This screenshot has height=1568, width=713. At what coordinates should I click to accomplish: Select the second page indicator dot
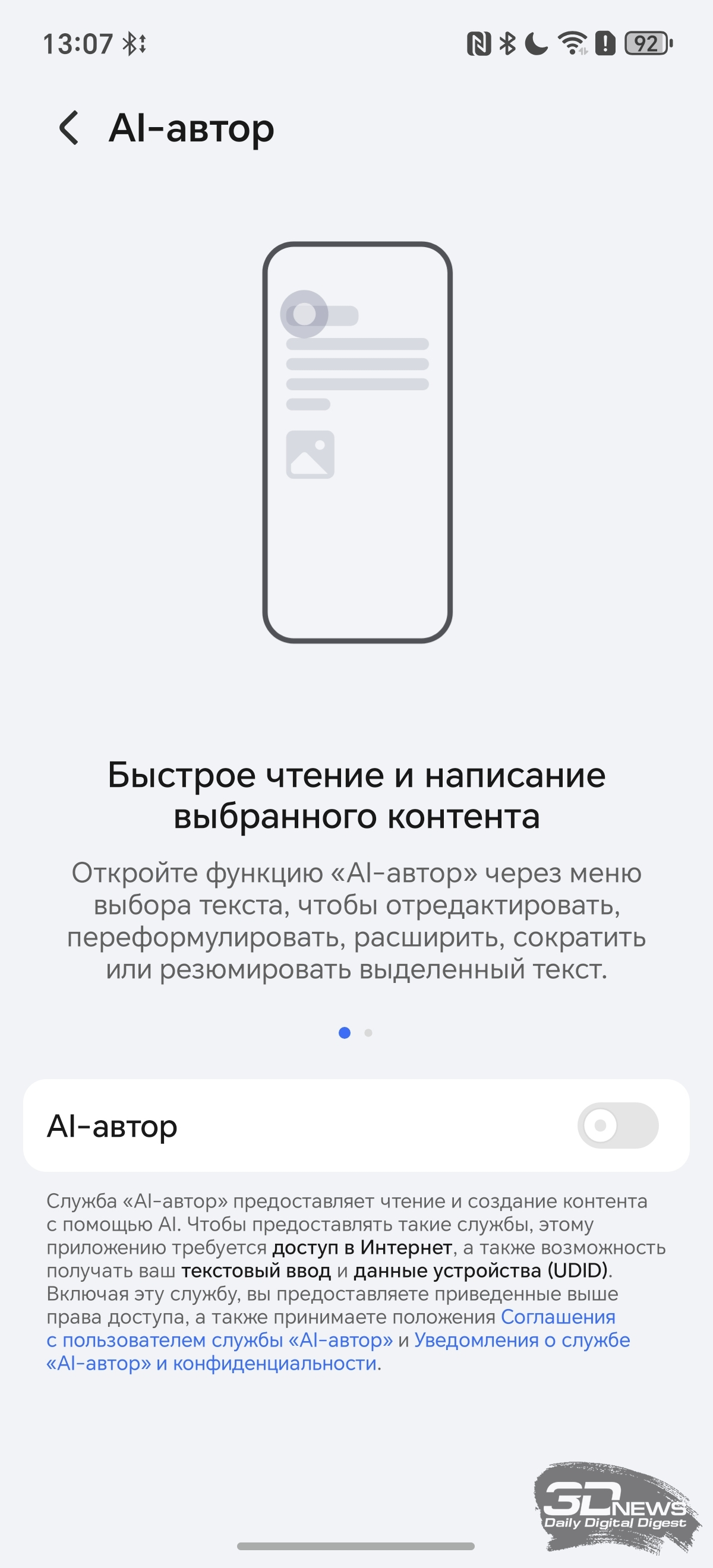click(368, 1033)
